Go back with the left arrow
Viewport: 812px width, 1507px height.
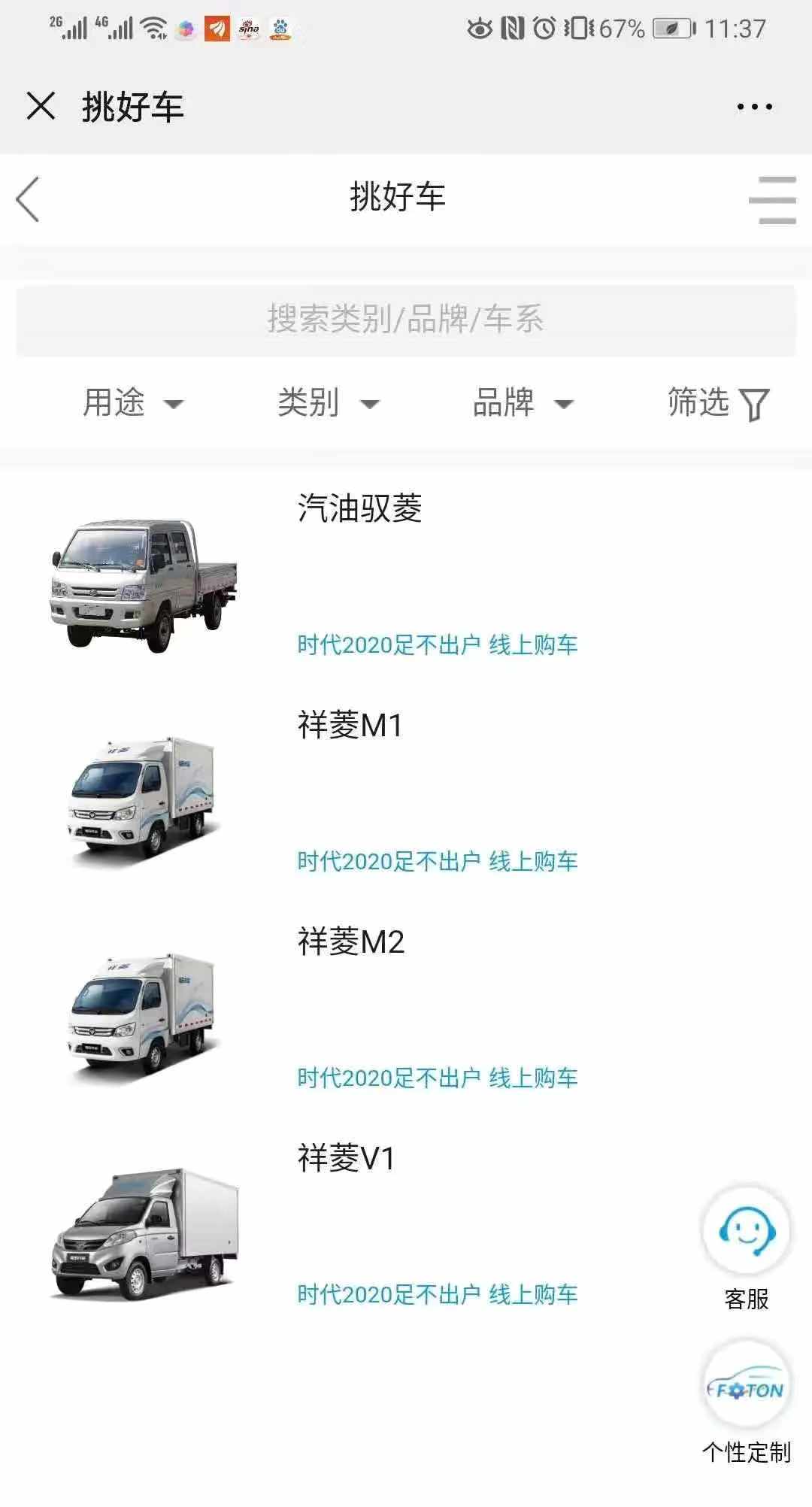click(28, 200)
